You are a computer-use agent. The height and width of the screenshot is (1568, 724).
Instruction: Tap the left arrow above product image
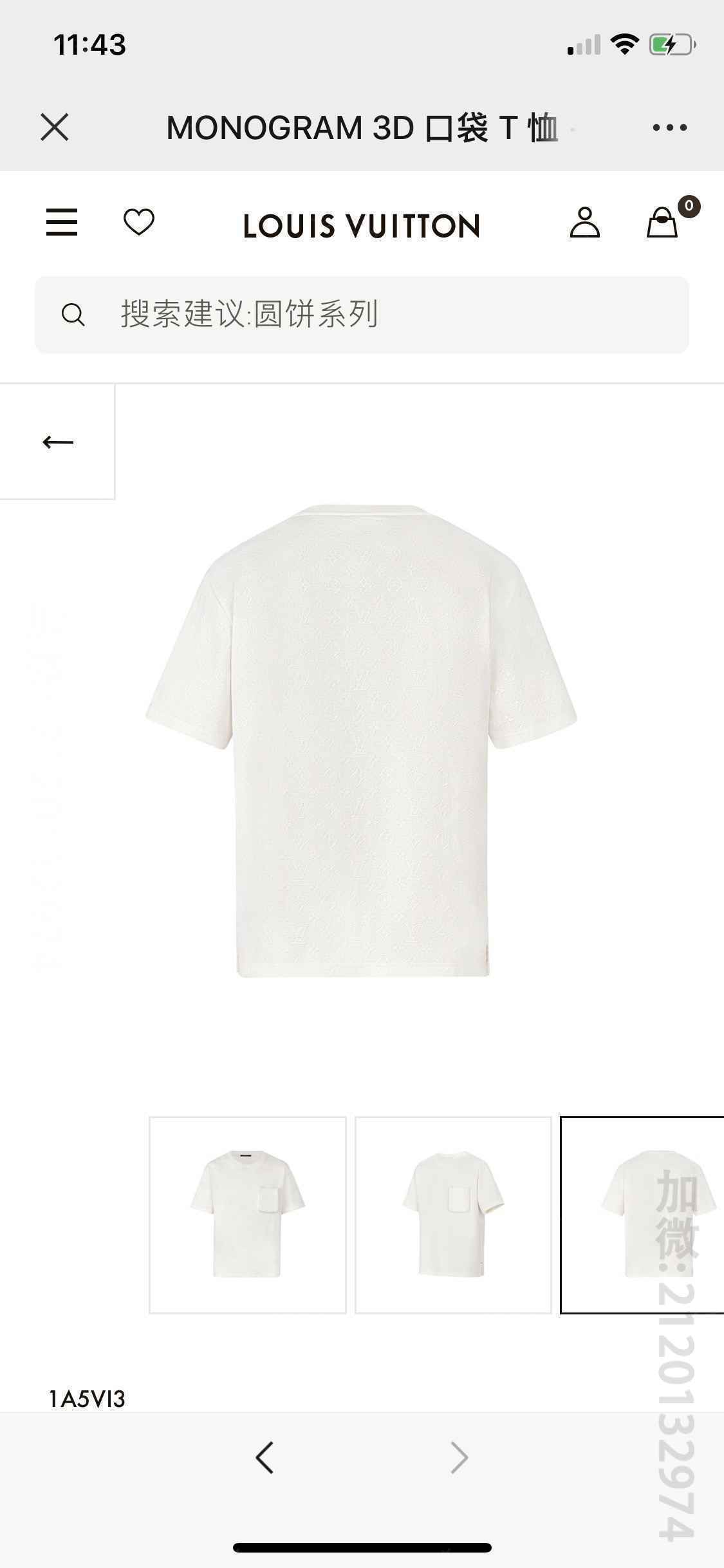58,442
